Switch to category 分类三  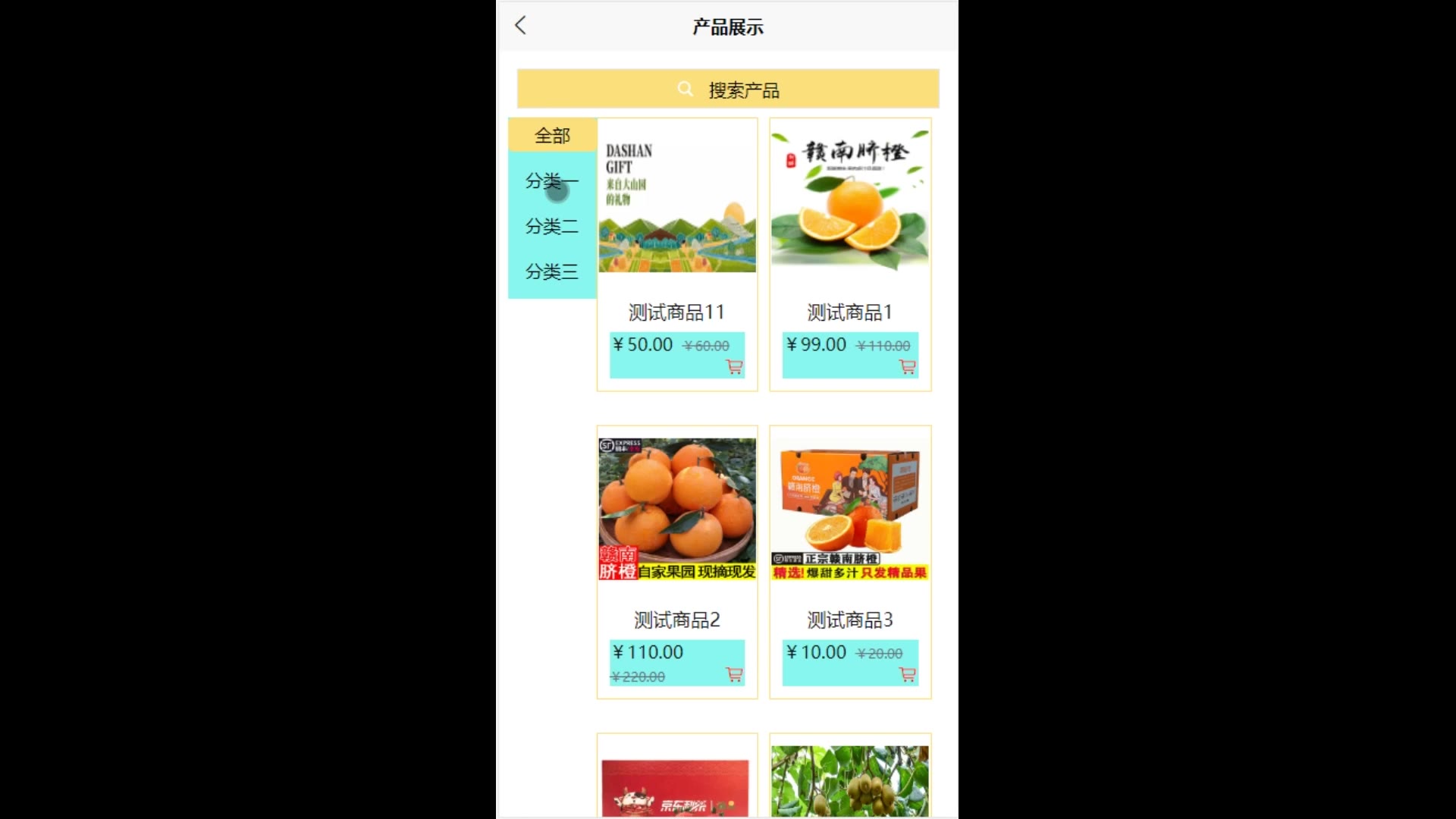pyautogui.click(x=552, y=271)
